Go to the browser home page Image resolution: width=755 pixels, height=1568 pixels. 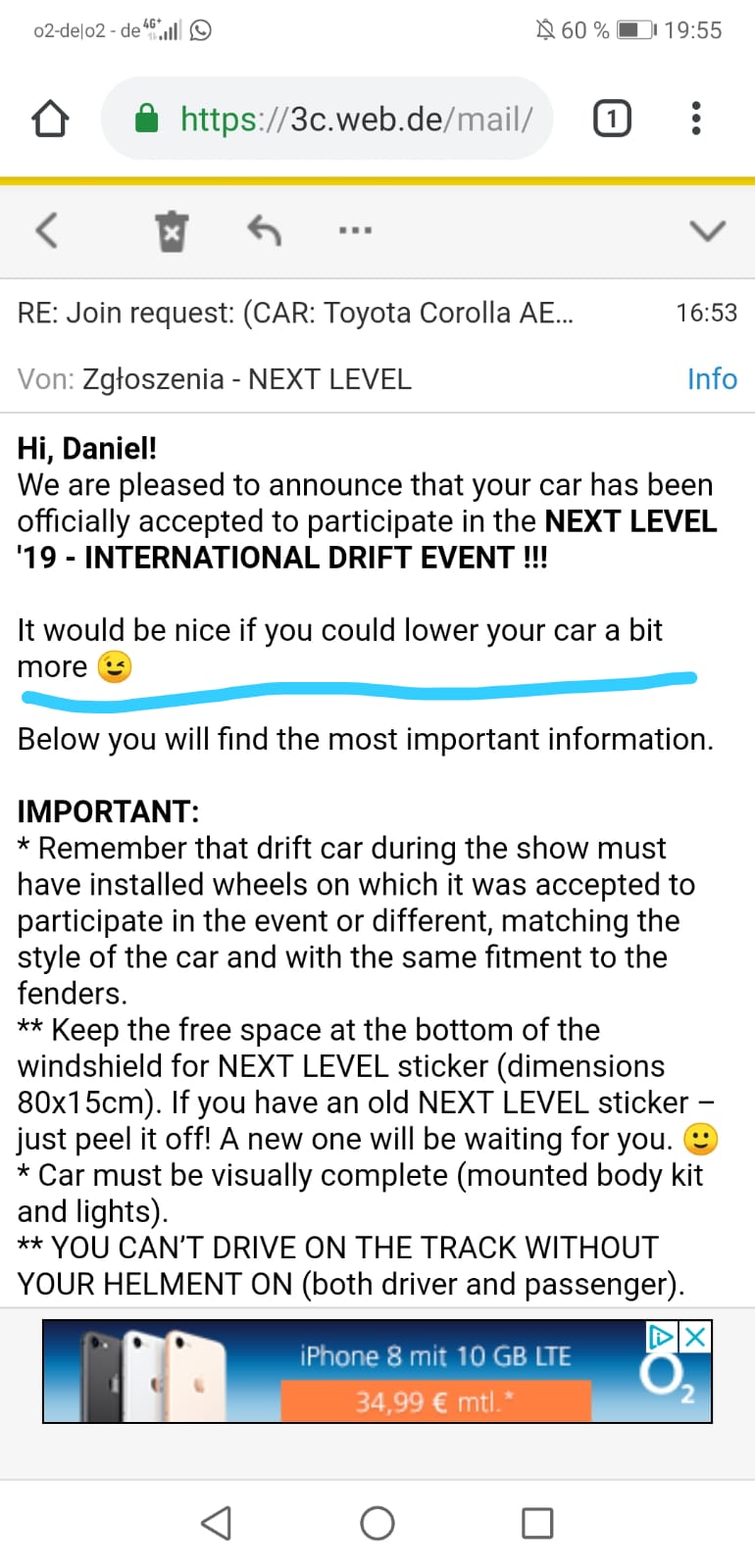pos(50,119)
